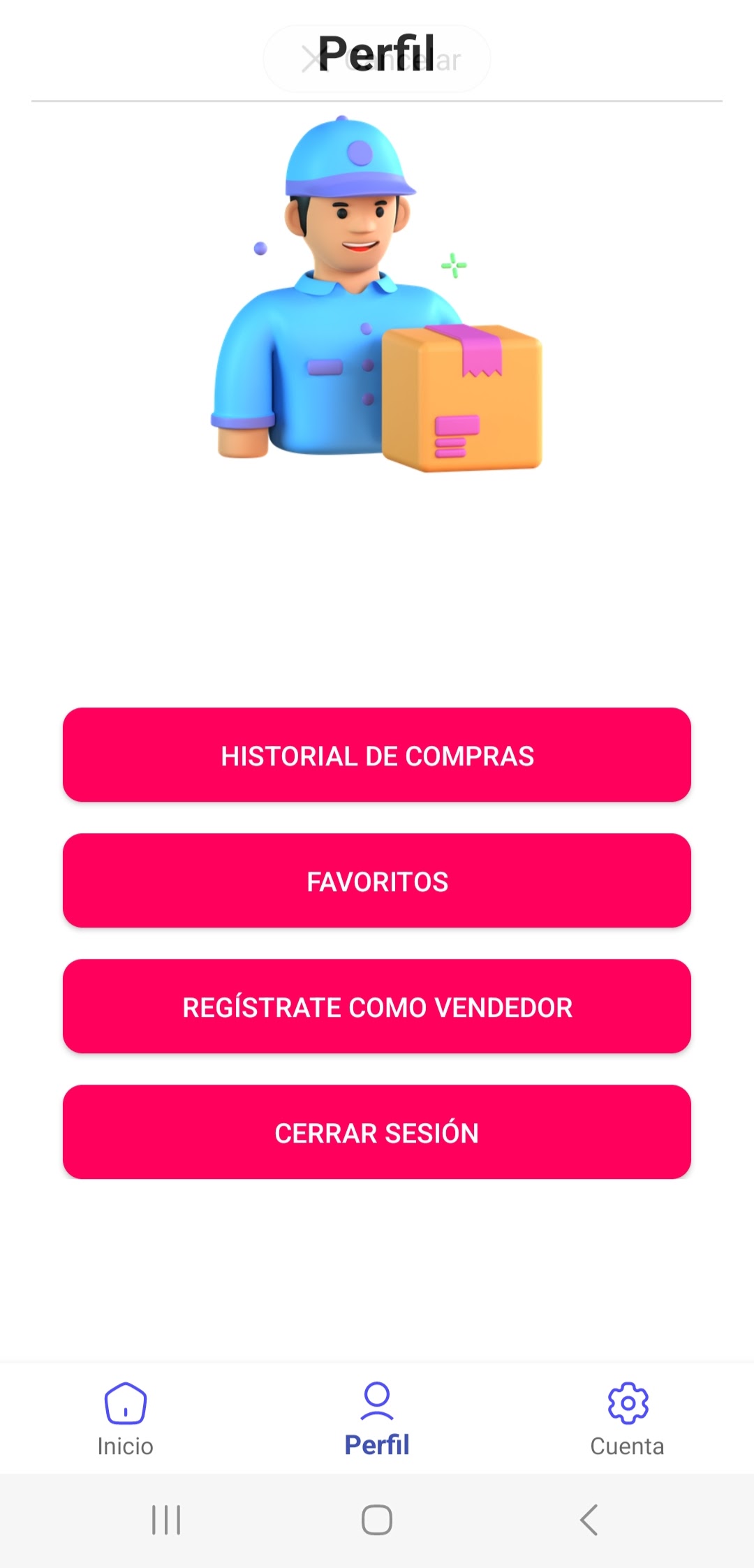The height and width of the screenshot is (1568, 754).
Task: Switch to the Inicio tab
Action: click(x=126, y=1446)
